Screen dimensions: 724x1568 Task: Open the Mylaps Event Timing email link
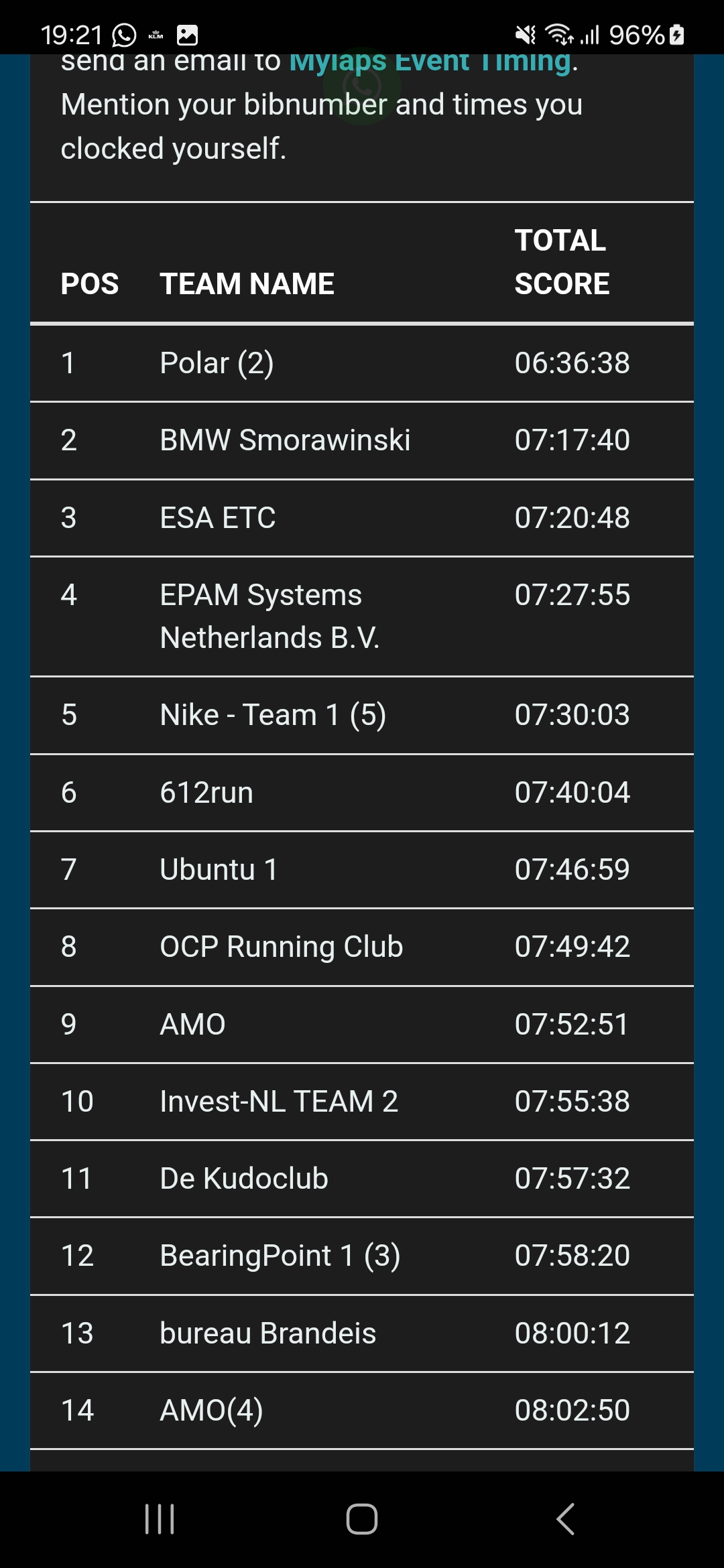(430, 64)
